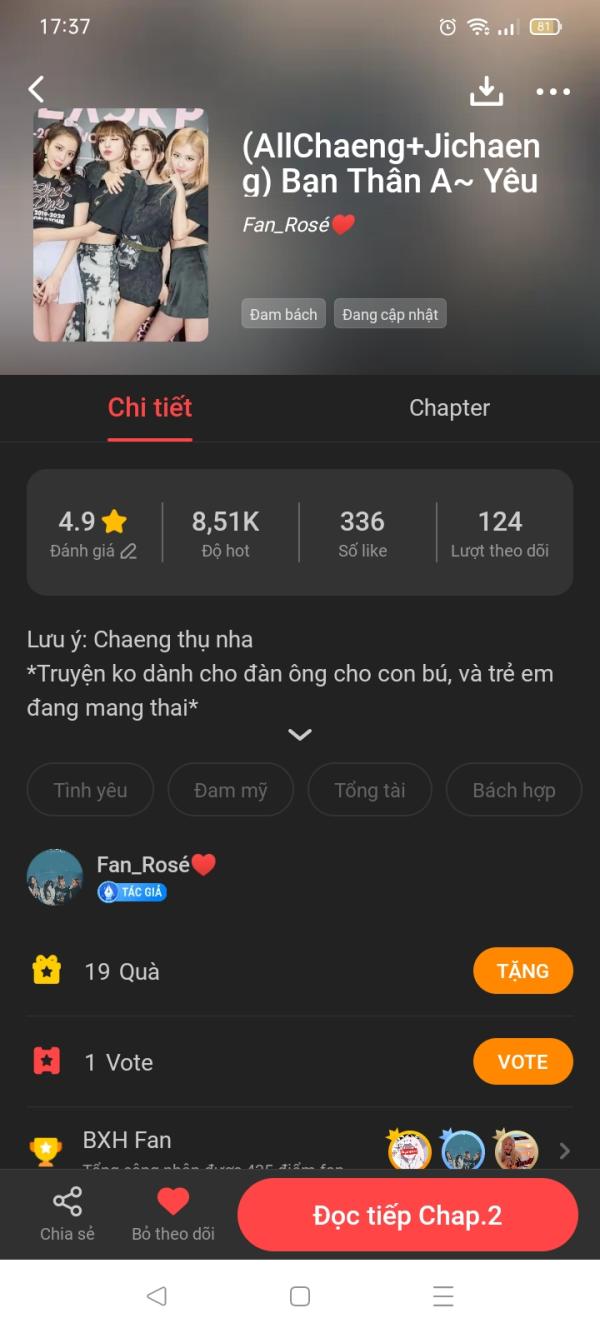Screen dimensions: 600x1333
Task: Go back using the top arrow
Action: pos(37,90)
